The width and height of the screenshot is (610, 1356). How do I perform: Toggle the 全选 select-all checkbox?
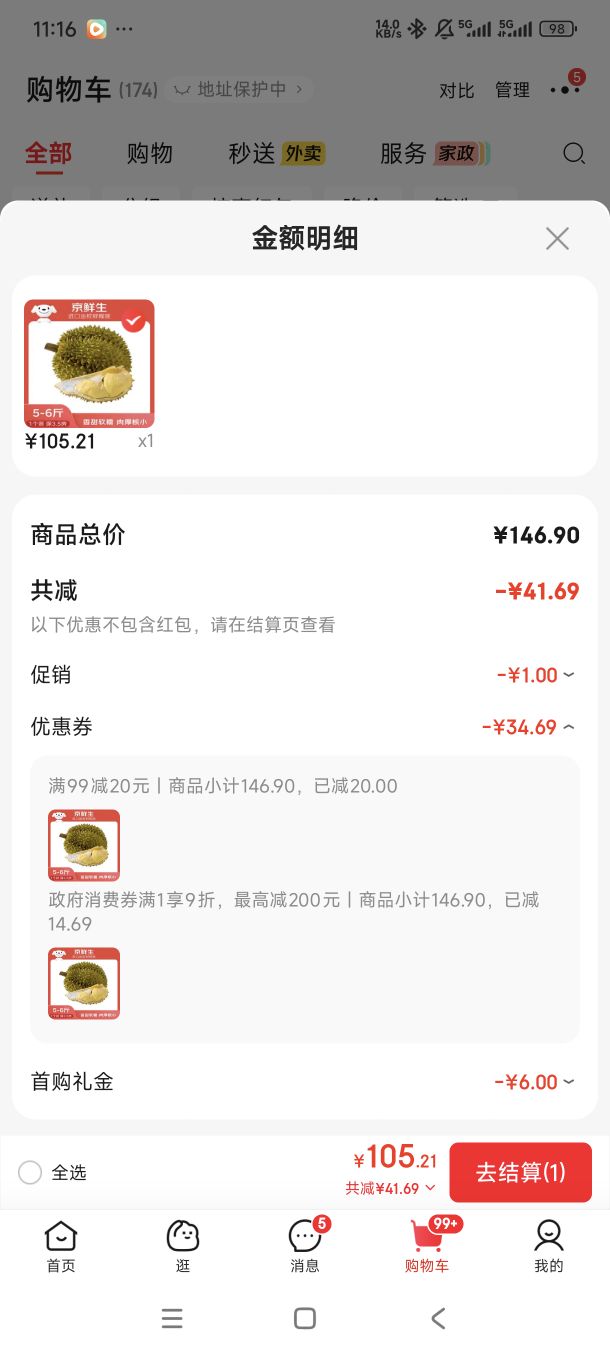pos(30,1172)
